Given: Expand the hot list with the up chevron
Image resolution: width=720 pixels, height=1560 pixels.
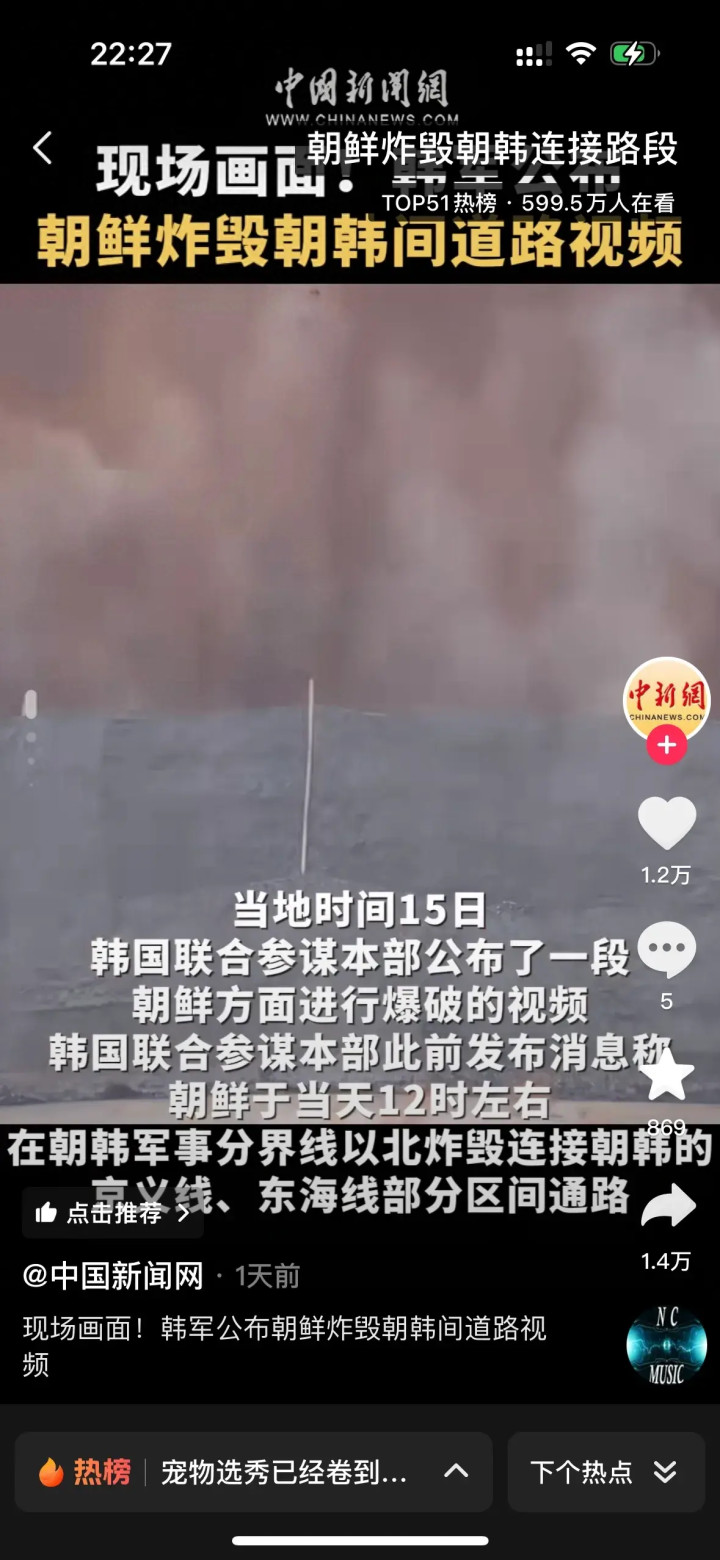Looking at the screenshot, I should (x=456, y=1471).
